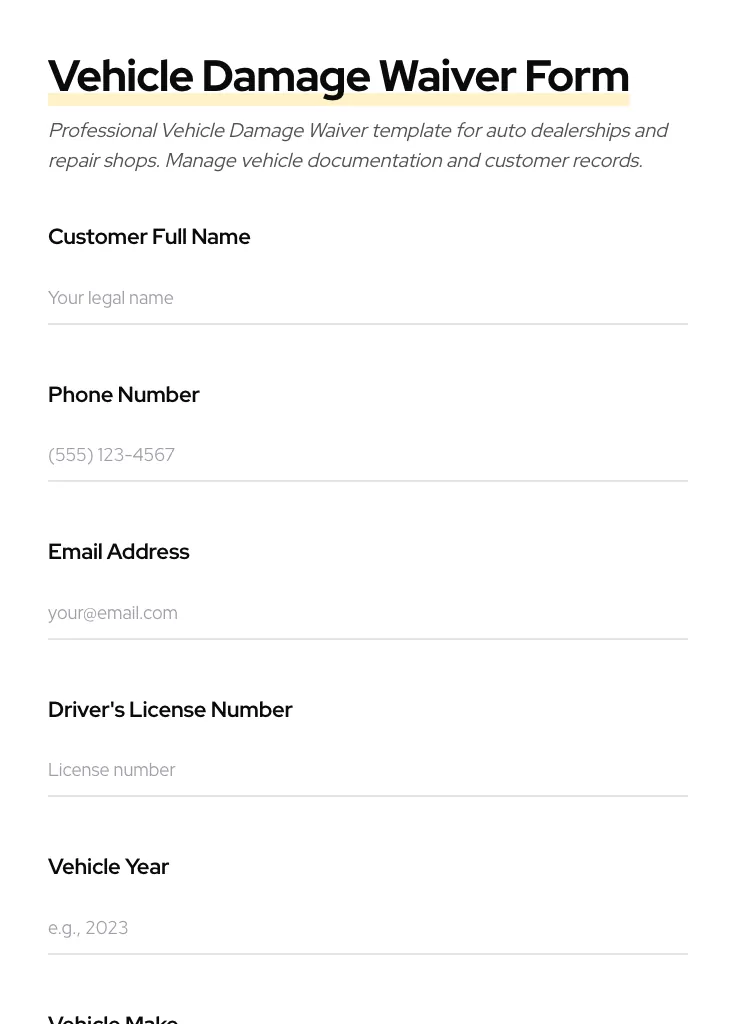Click the Phone Number label
Screen dimensions: 736x1024
pyautogui.click(x=124, y=395)
